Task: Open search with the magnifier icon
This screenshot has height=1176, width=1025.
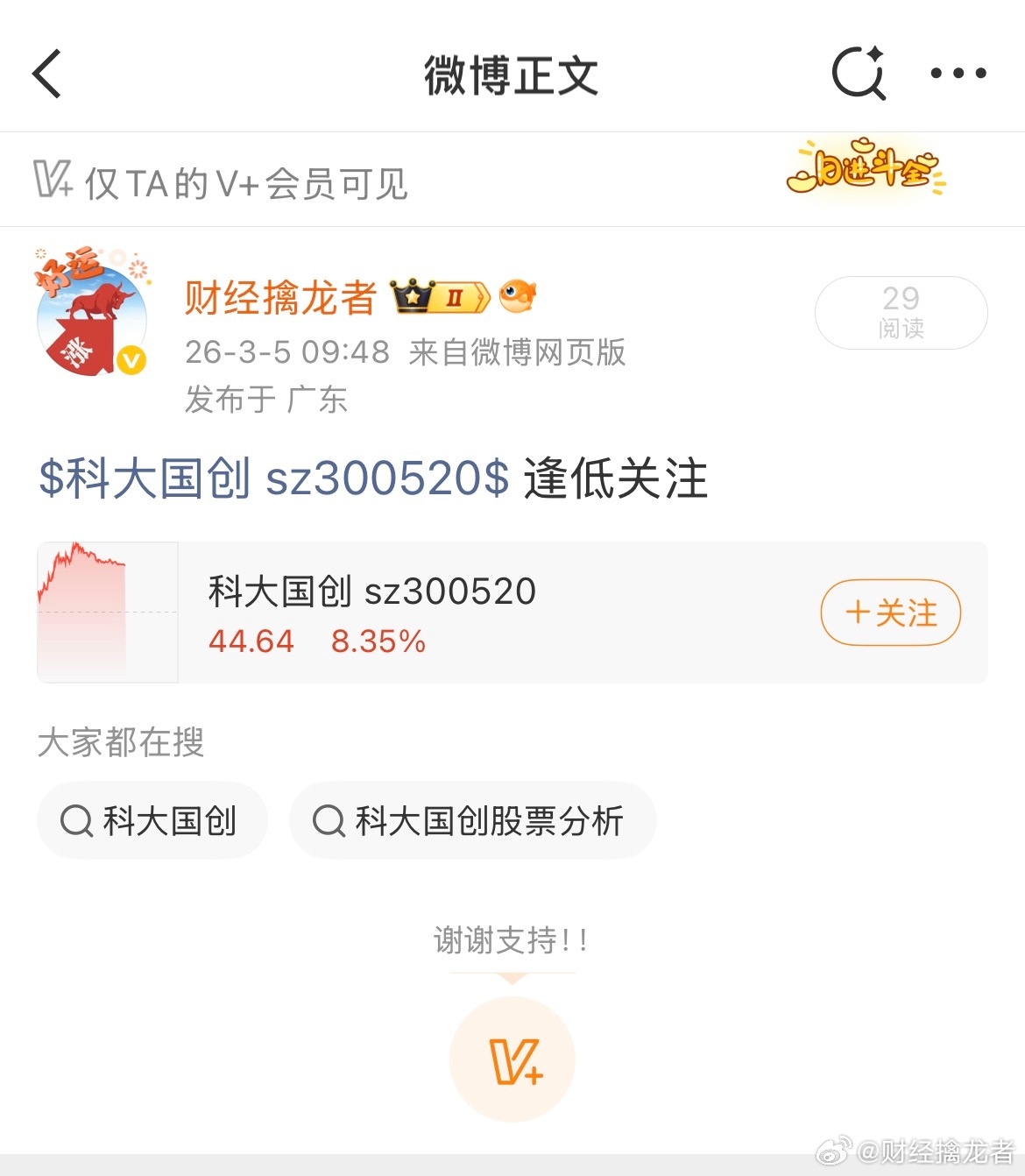Action: (x=859, y=74)
